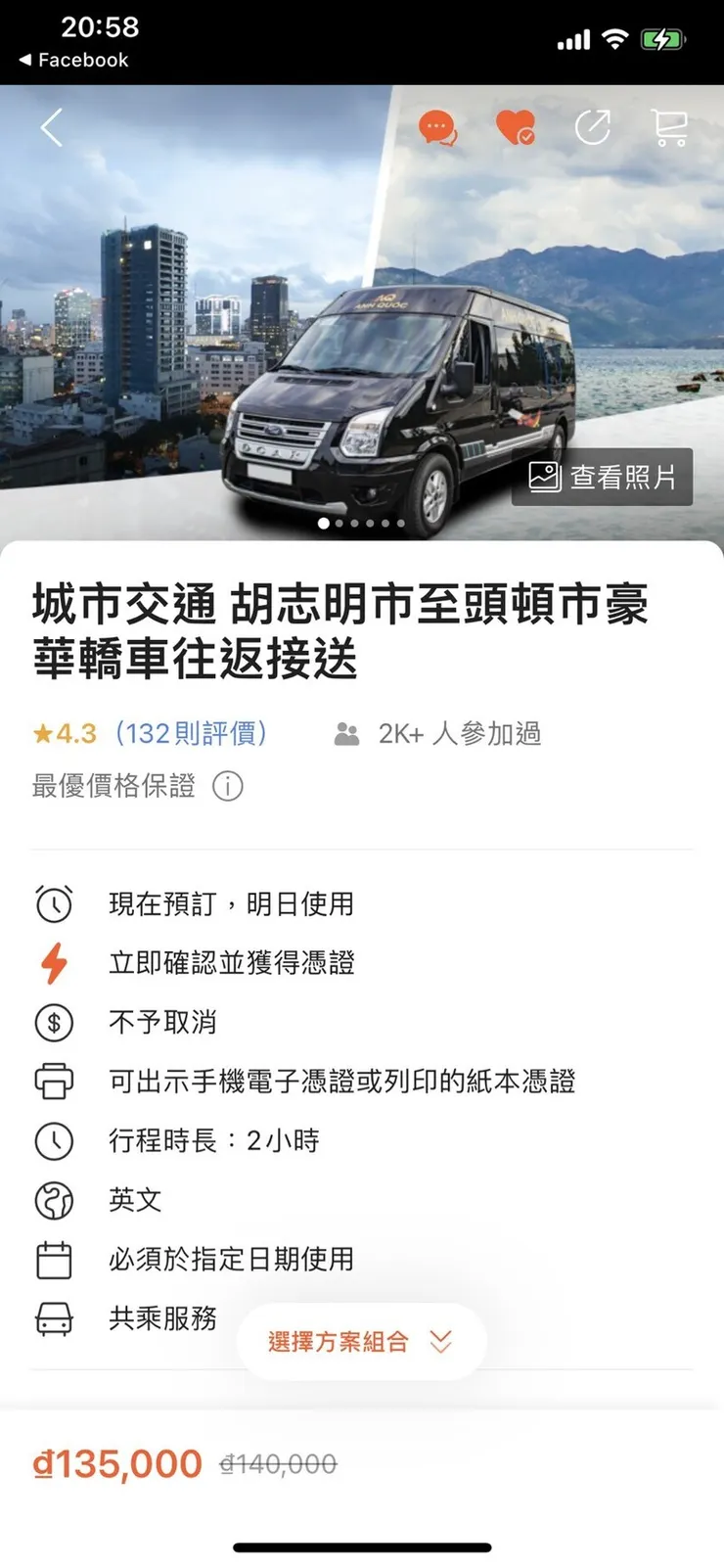Open the 132 則評價 reviews link
The width and height of the screenshot is (724, 1568).
tap(192, 733)
